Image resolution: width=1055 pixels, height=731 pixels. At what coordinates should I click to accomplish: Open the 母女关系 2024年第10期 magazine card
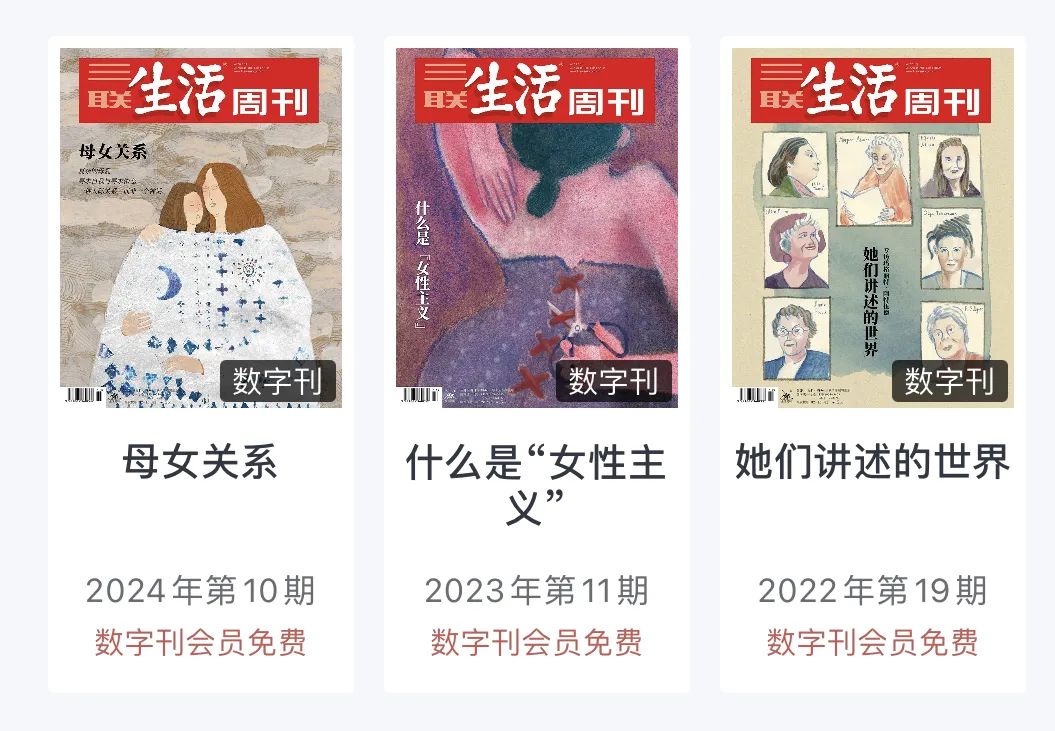click(x=200, y=228)
